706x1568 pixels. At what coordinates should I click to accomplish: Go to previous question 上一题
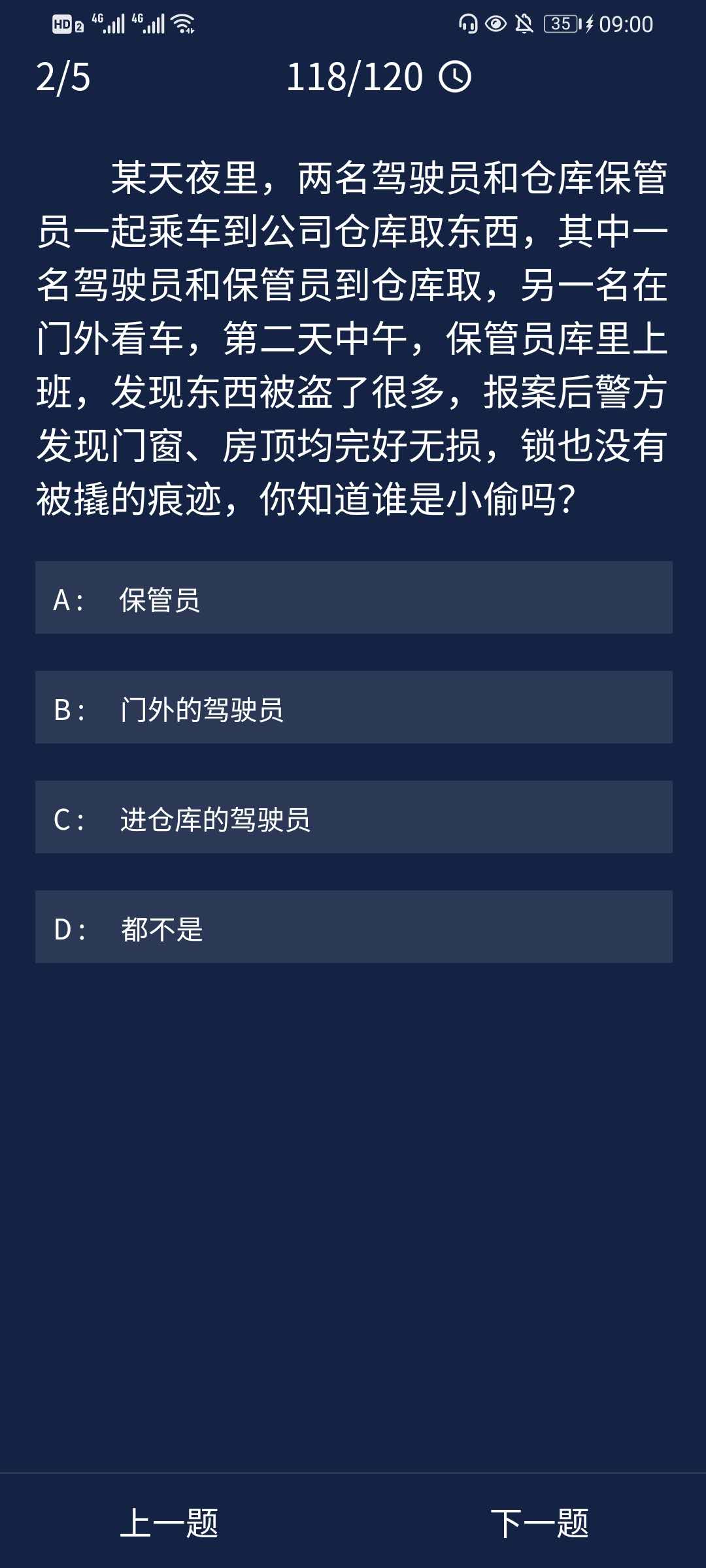point(169,1524)
